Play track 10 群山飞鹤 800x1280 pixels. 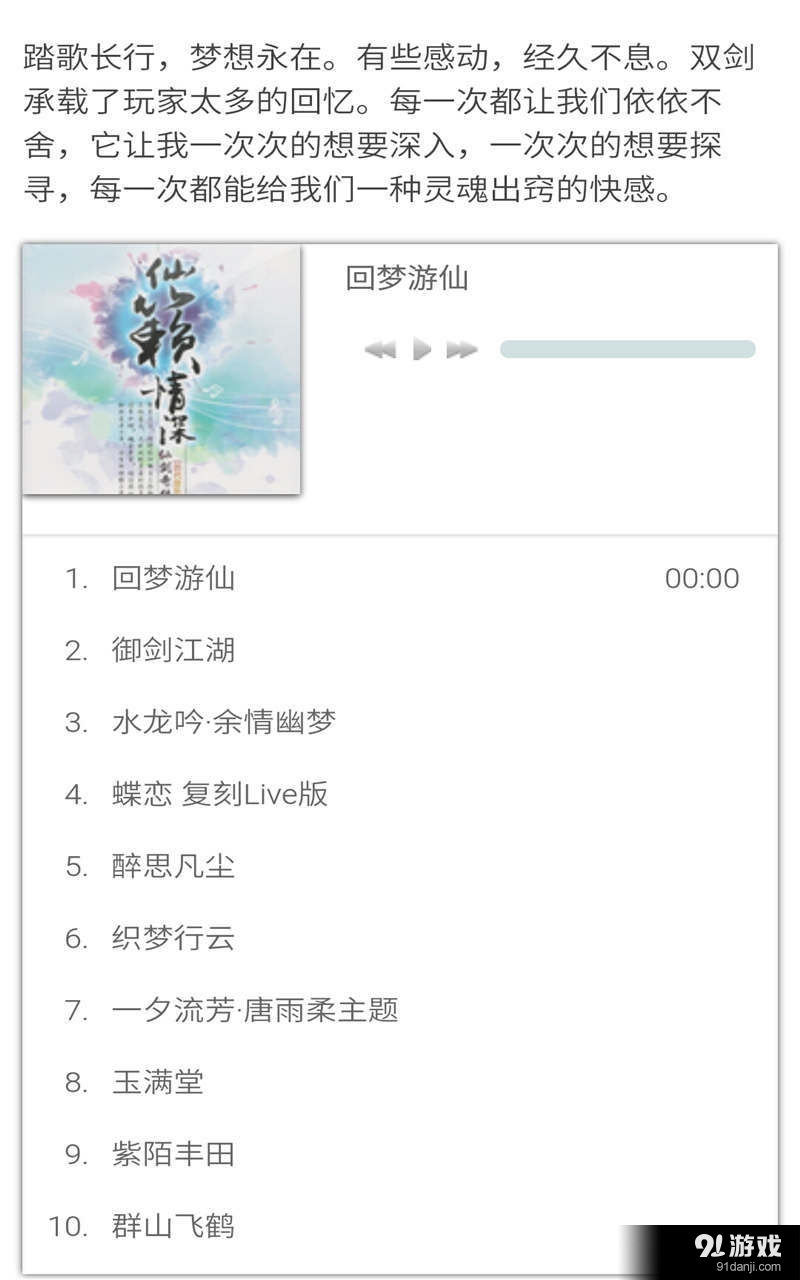174,1226
